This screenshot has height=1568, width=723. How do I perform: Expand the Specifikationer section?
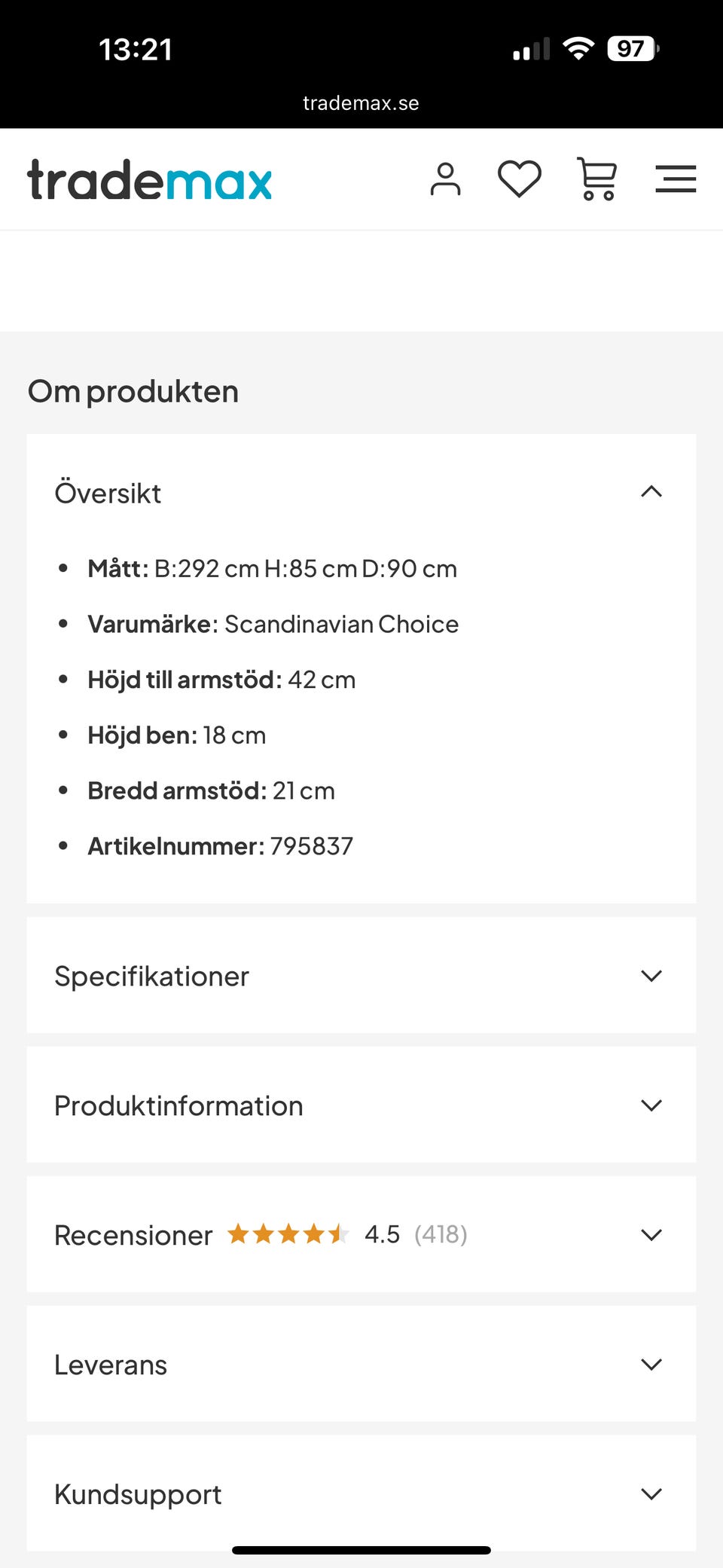651,975
